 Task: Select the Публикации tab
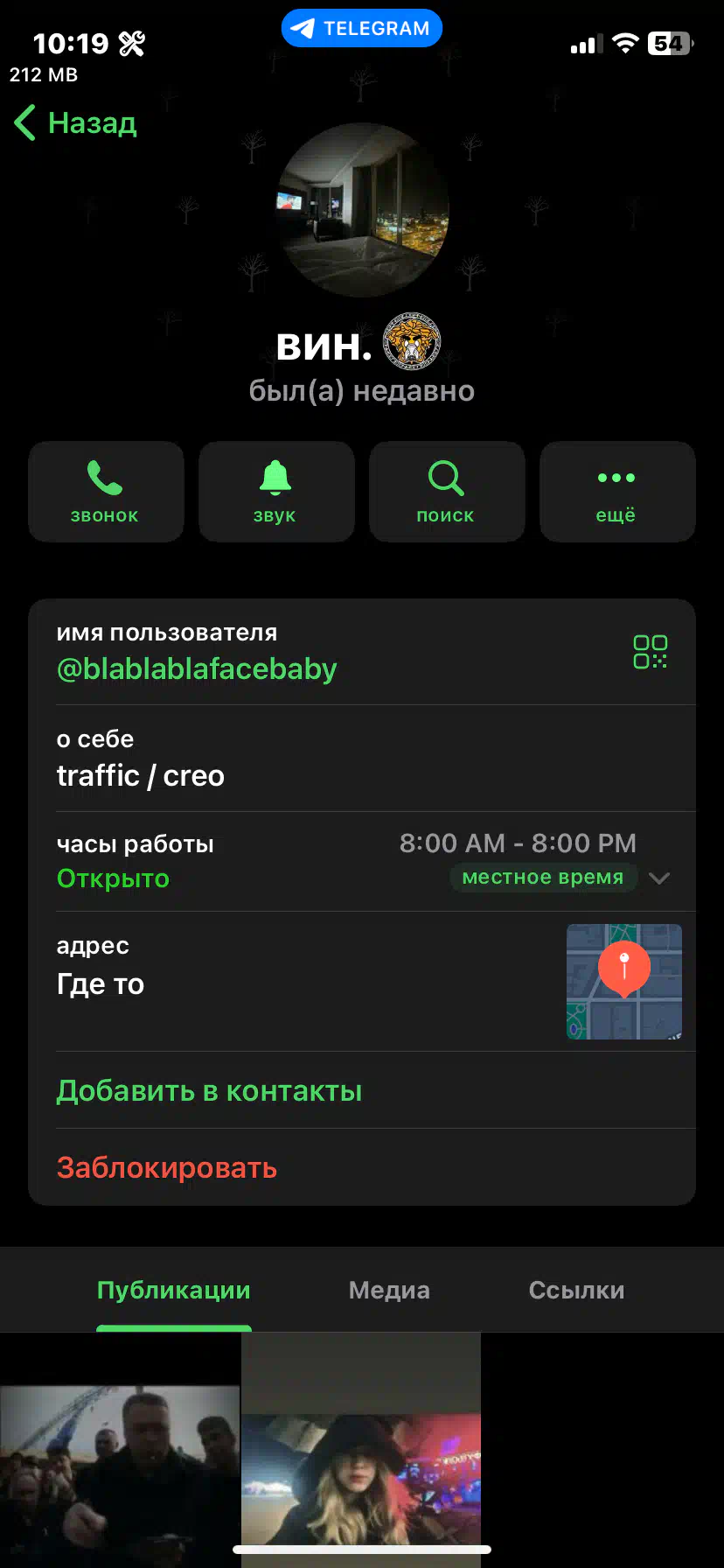pyautogui.click(x=173, y=1291)
